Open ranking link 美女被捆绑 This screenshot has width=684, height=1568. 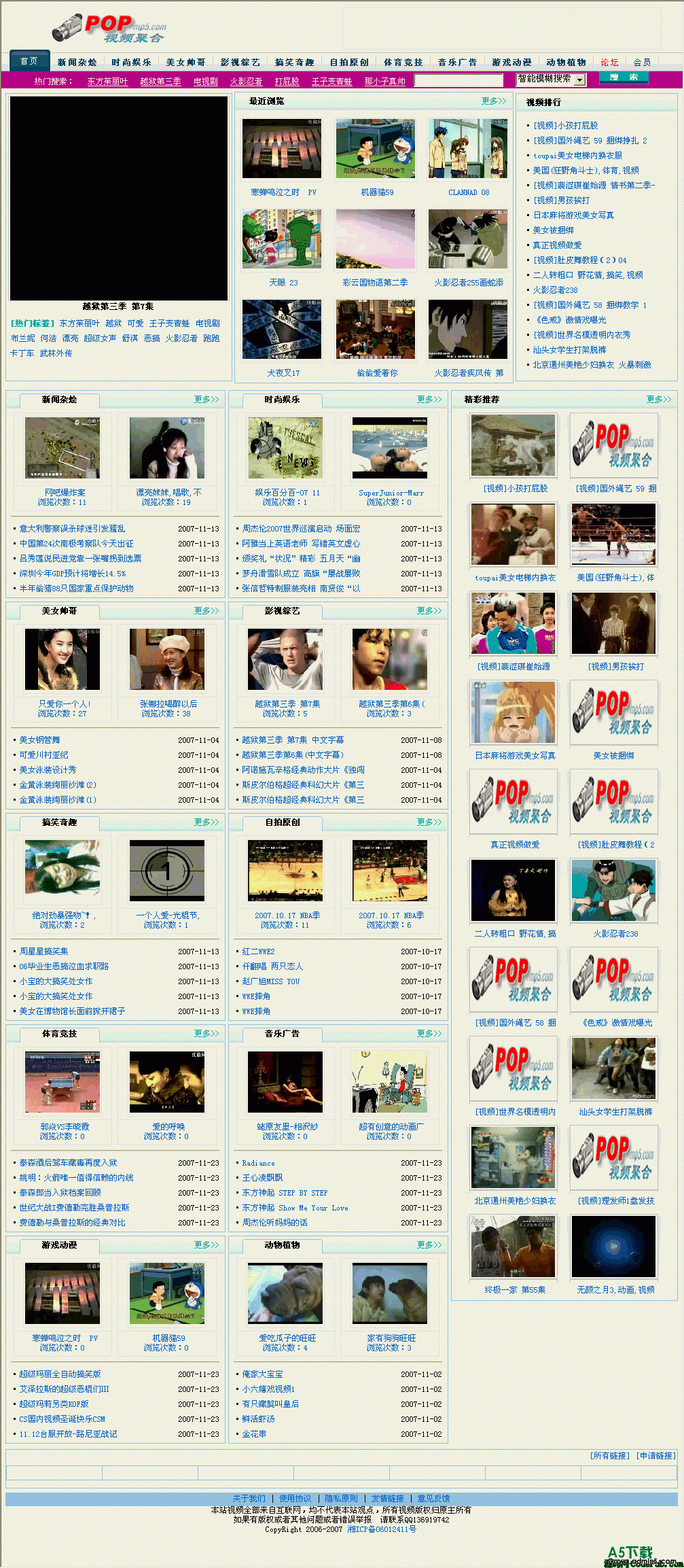(553, 230)
